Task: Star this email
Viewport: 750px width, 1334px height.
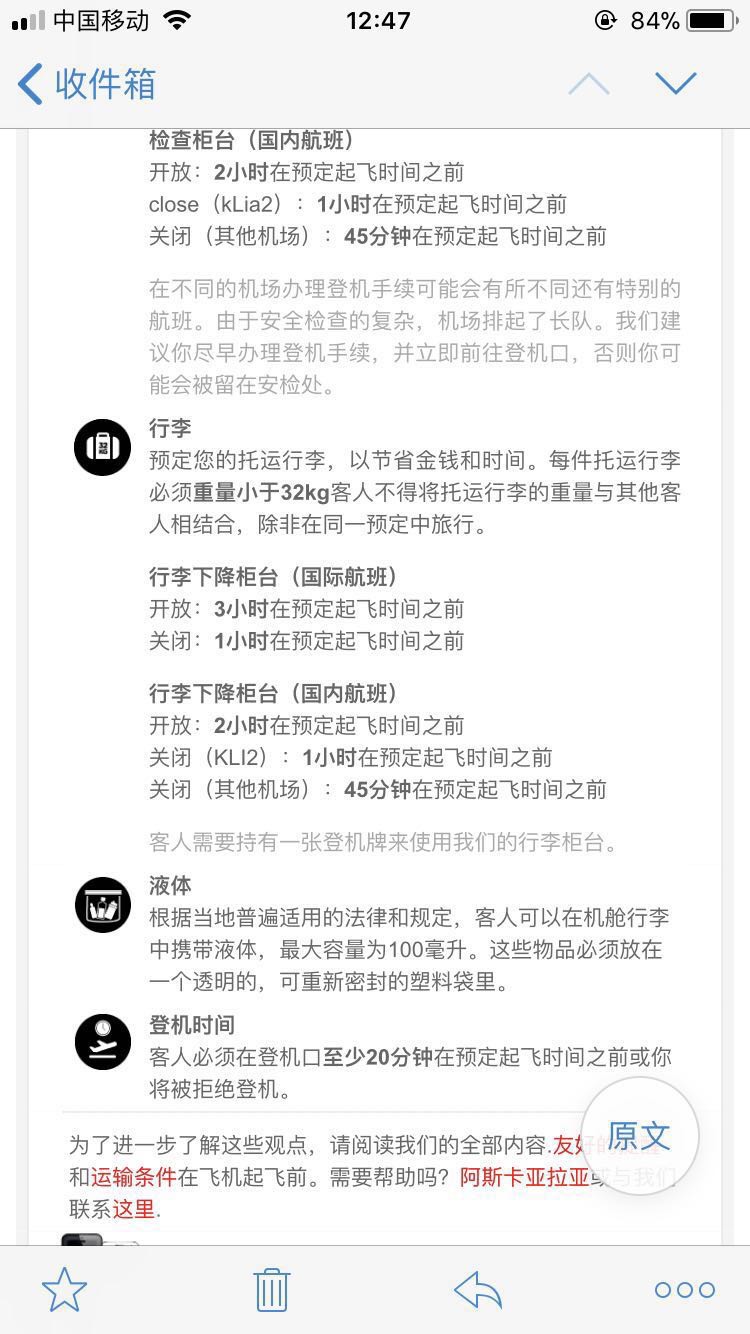Action: click(x=65, y=1290)
